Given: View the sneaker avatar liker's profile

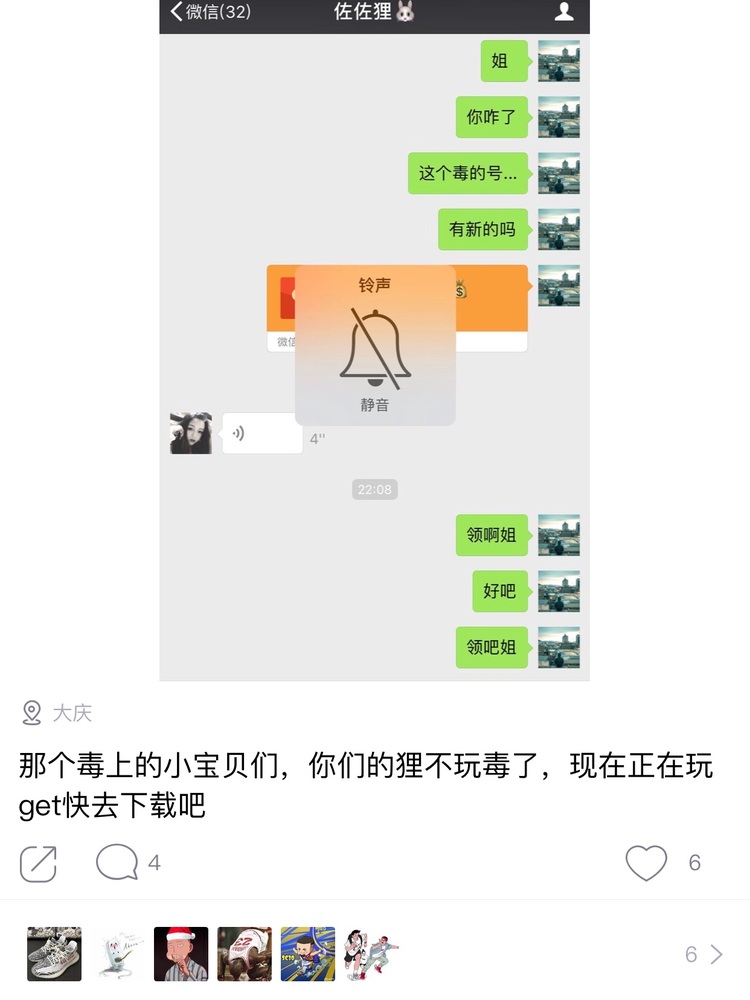Looking at the screenshot, I should [54, 954].
